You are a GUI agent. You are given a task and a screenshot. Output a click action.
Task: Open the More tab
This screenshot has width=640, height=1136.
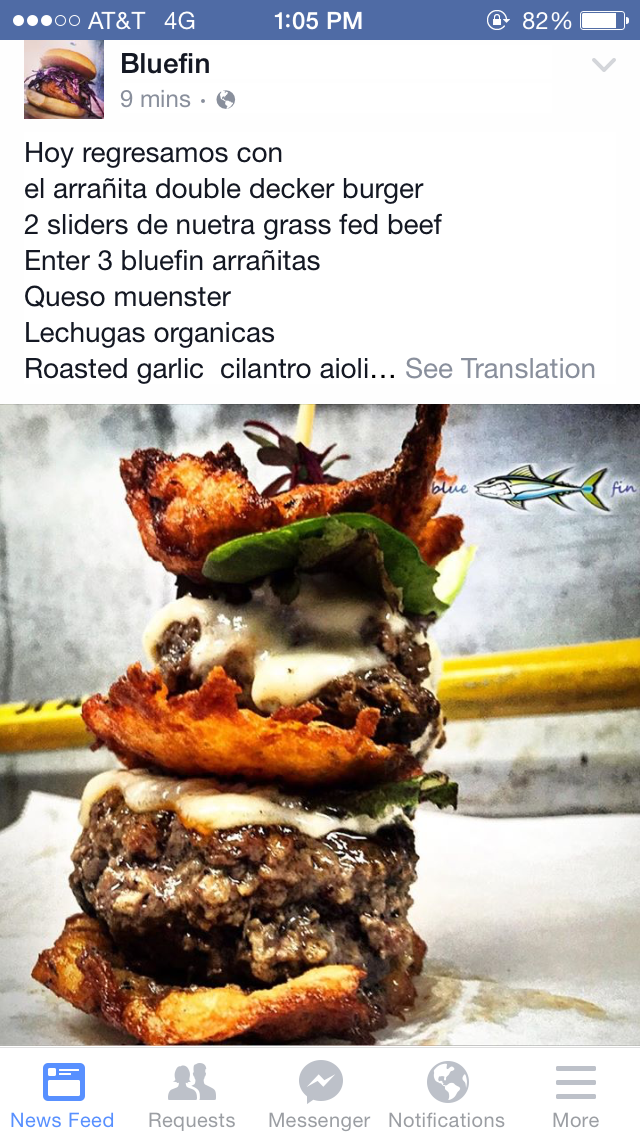576,1095
